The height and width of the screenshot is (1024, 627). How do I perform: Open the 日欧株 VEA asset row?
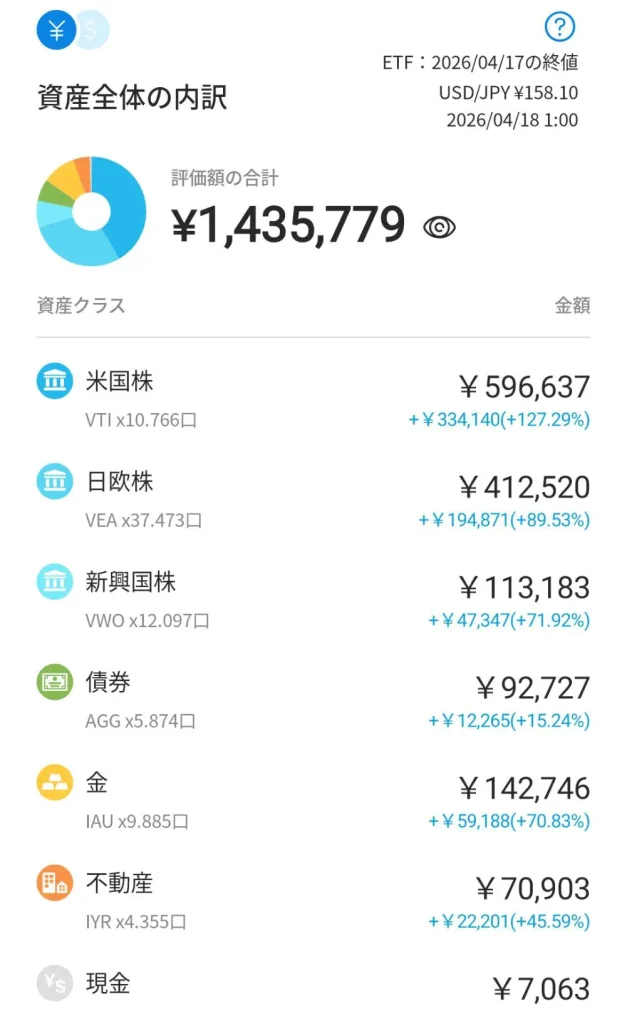point(313,499)
